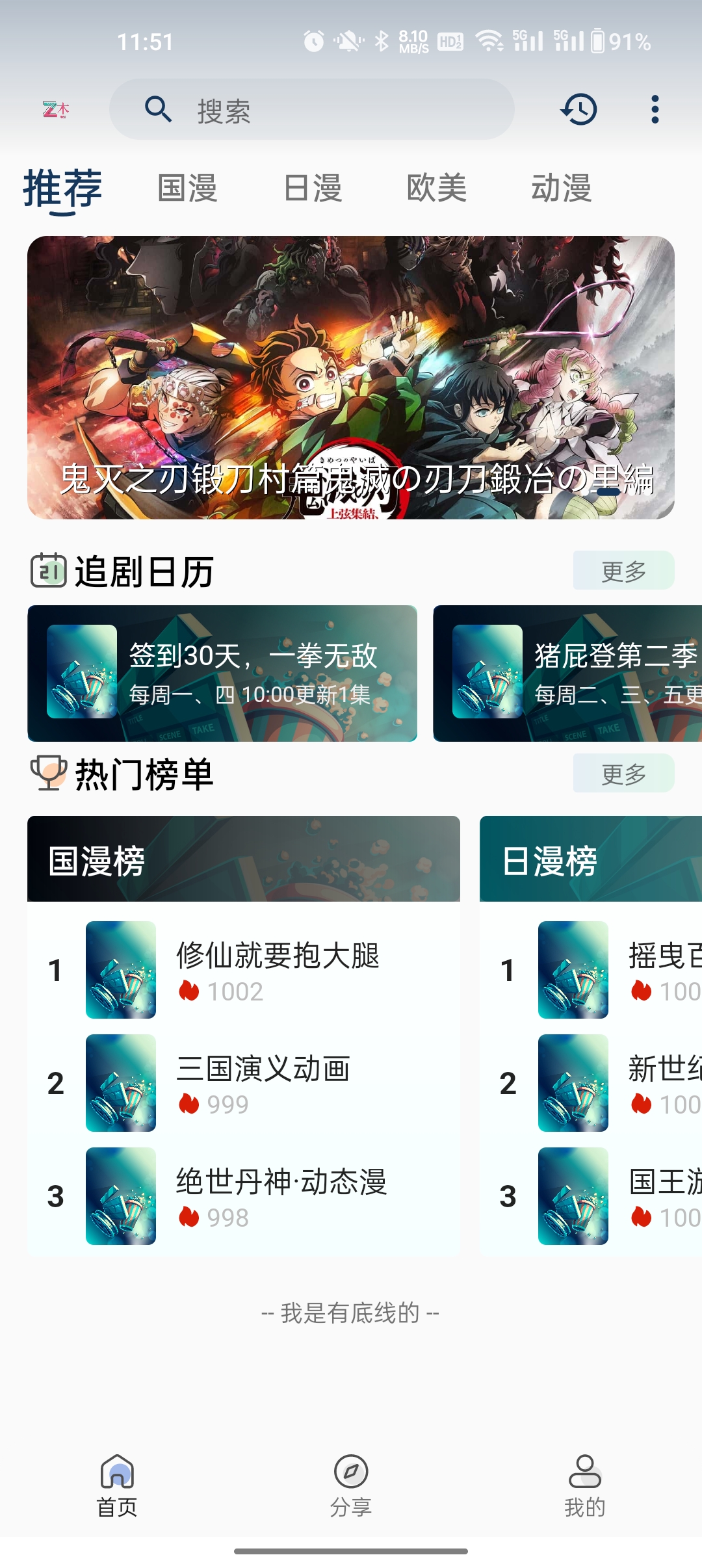The height and width of the screenshot is (1568, 702).
Task: Open the watch history clock icon
Action: click(578, 109)
